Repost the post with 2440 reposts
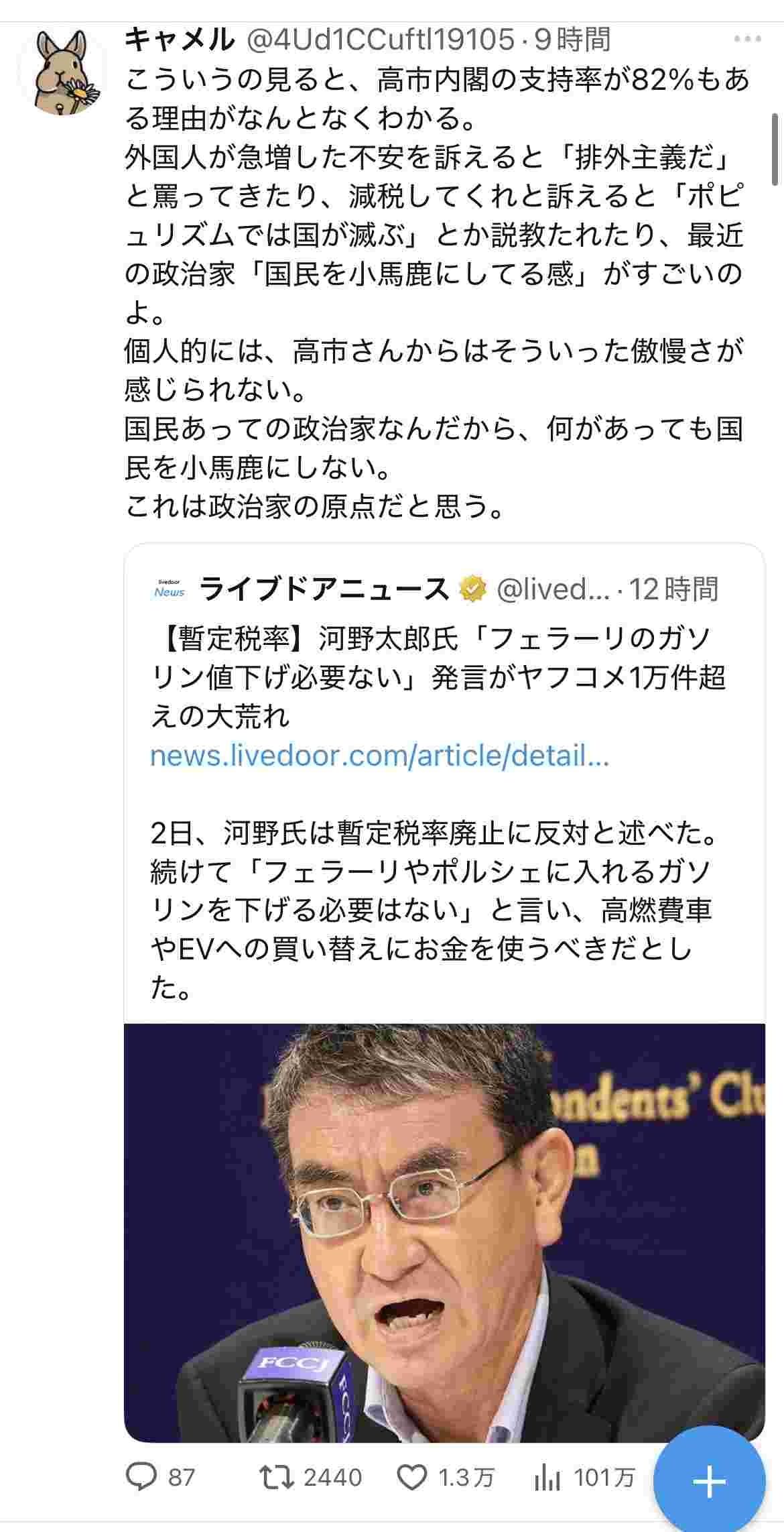Viewport: 784px width, 1532px height. (276, 1477)
